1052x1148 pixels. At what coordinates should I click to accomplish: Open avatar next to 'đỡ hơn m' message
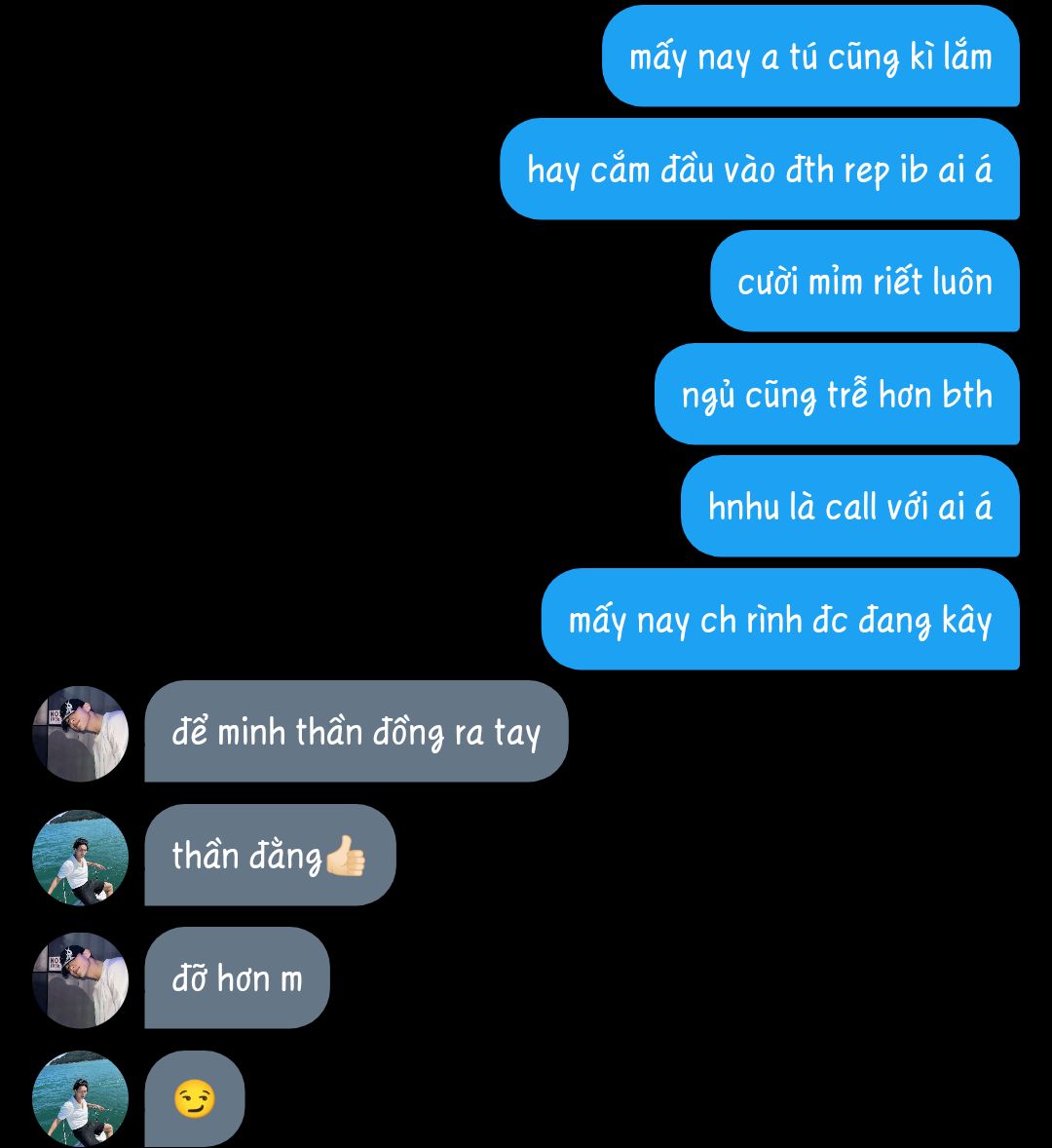[x=81, y=979]
